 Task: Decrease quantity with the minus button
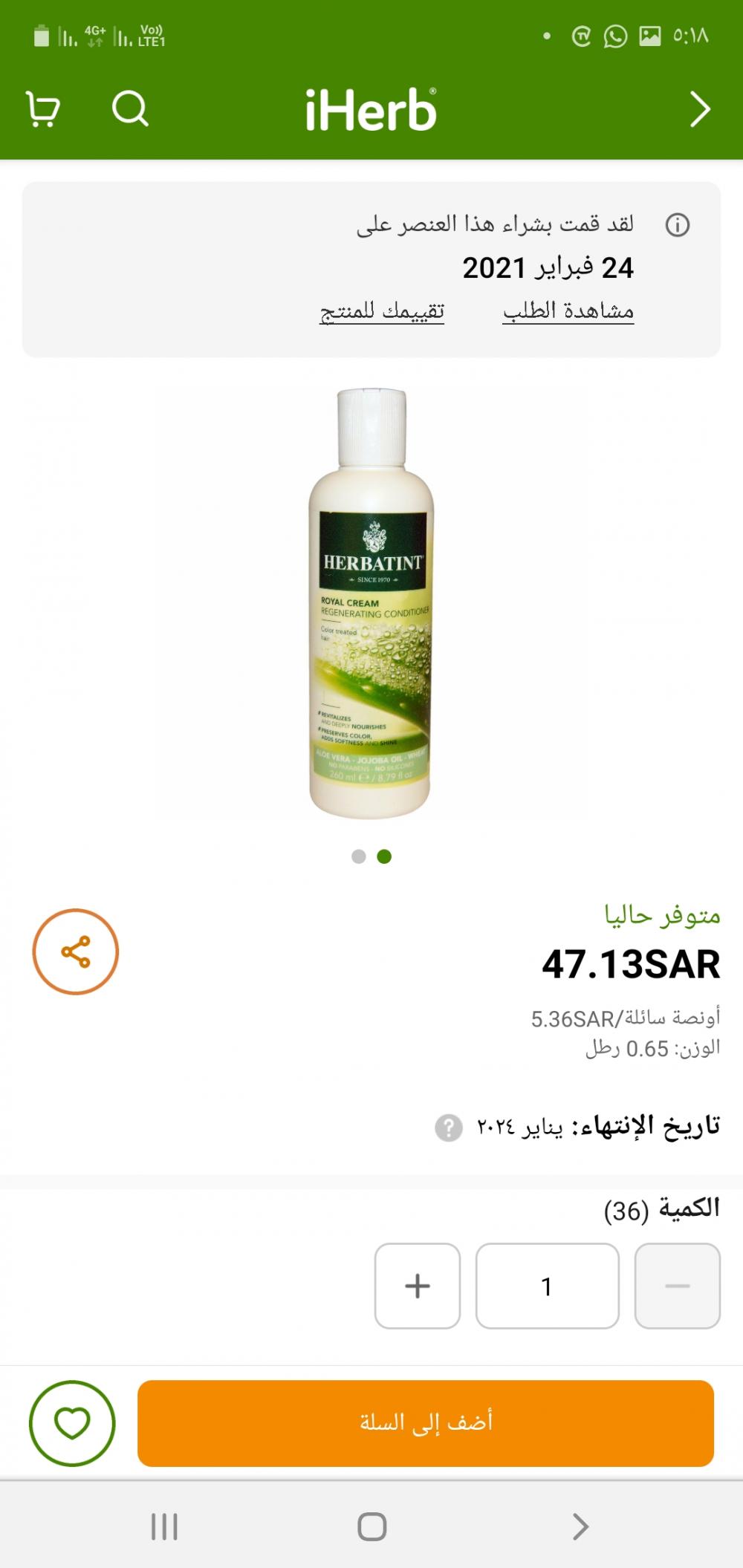[x=677, y=1286]
